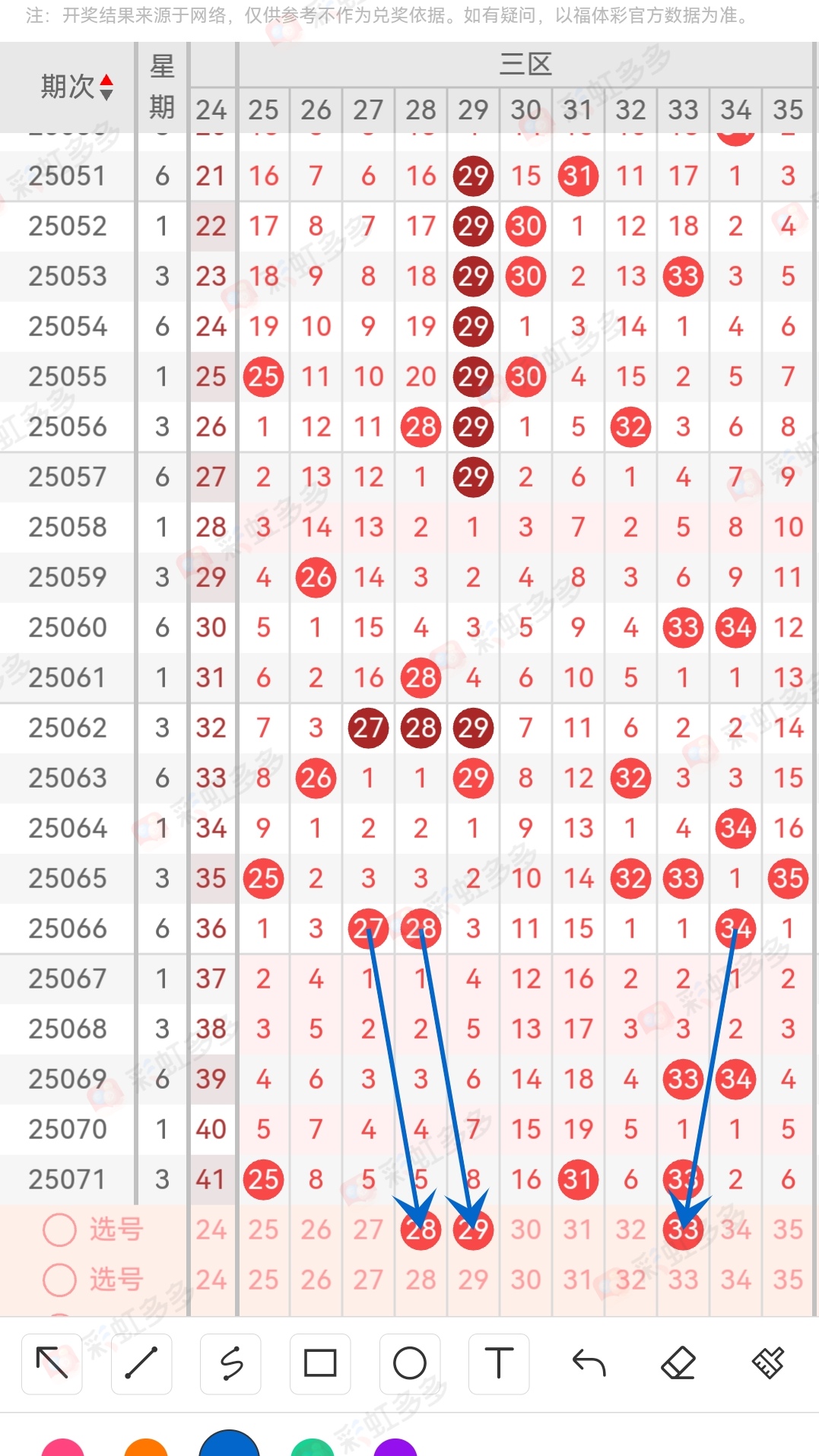Pick the pink color swatch
819x1456 pixels.
(x=62, y=1446)
